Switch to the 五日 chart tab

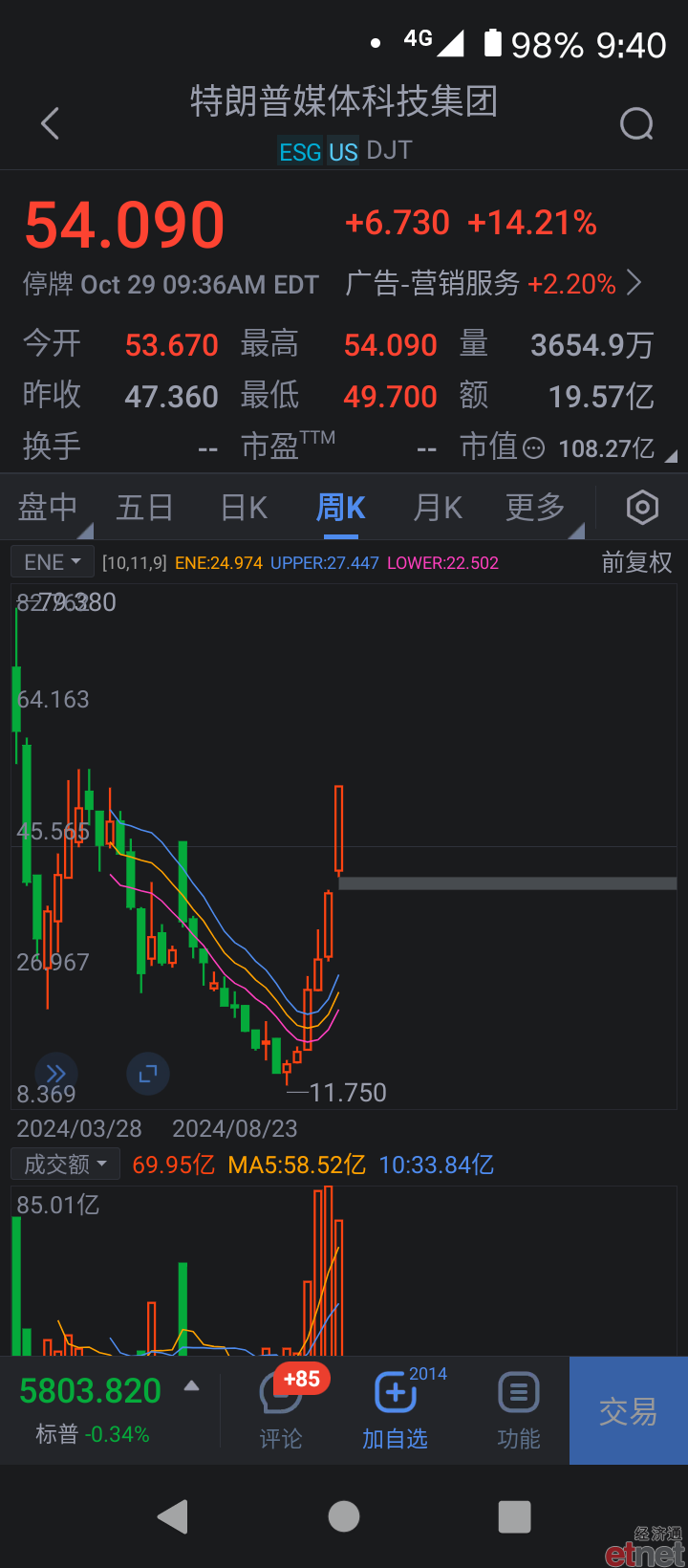pyautogui.click(x=144, y=508)
